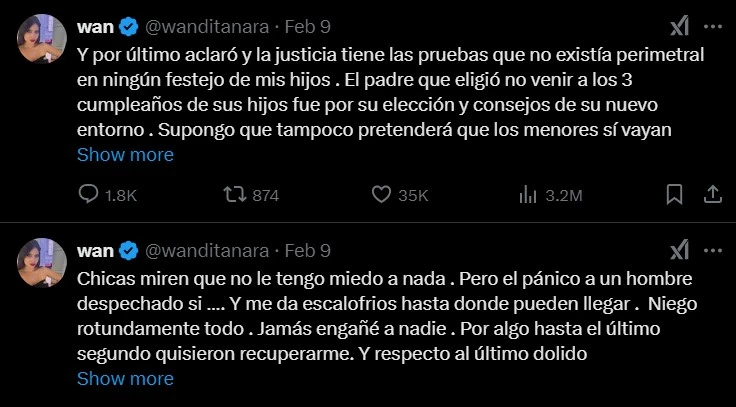Repost the 'Y por último aclaró' post
The image size is (736, 407).
pyautogui.click(x=233, y=195)
